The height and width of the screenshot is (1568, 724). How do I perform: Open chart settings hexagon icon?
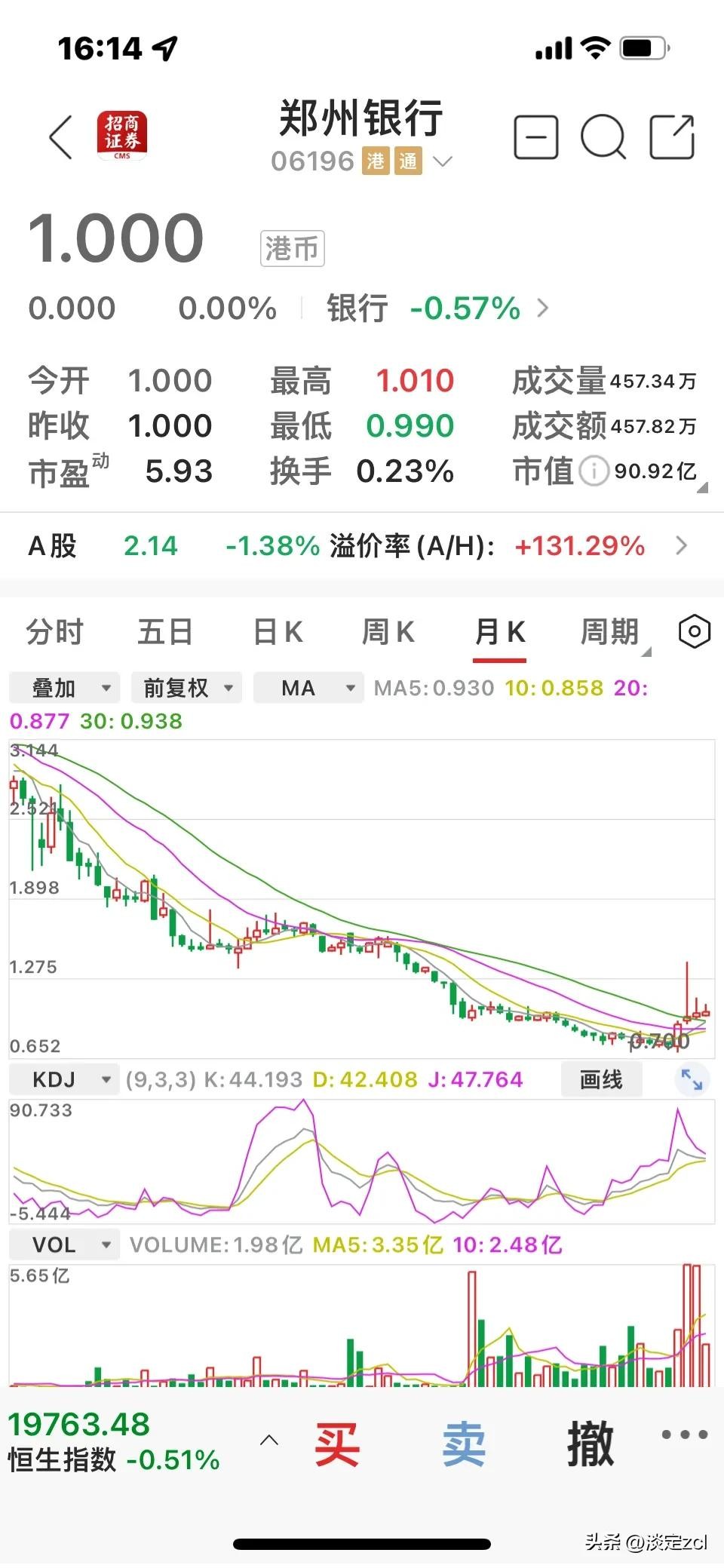[x=694, y=631]
